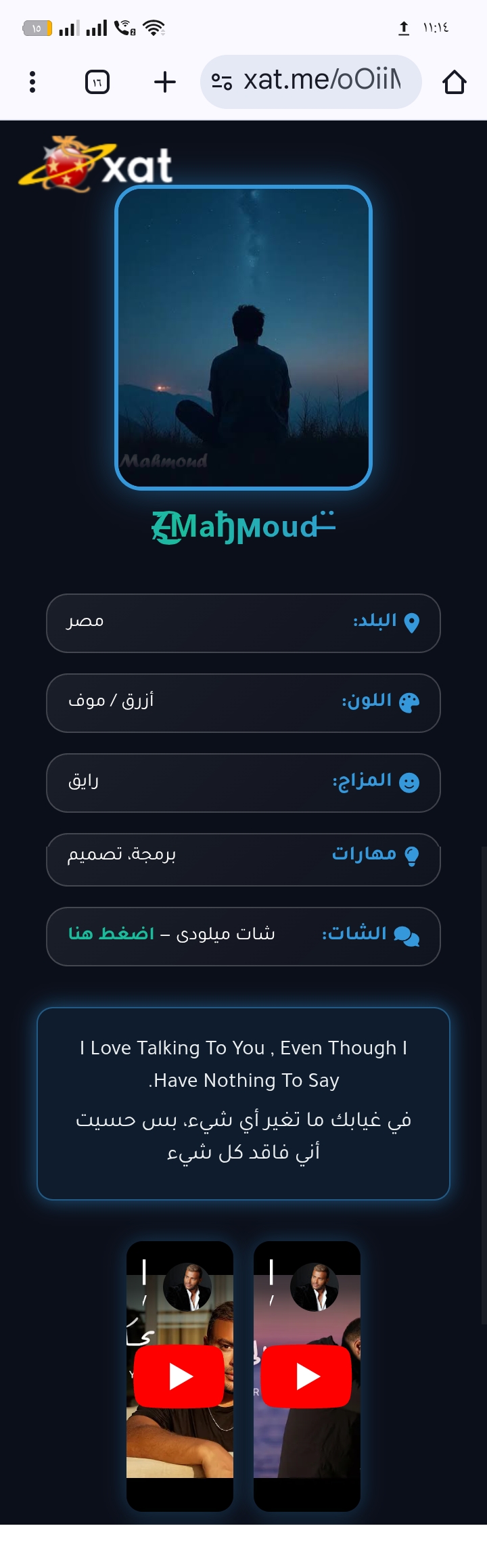Open a new browser tab
487x1568 pixels.
(164, 82)
